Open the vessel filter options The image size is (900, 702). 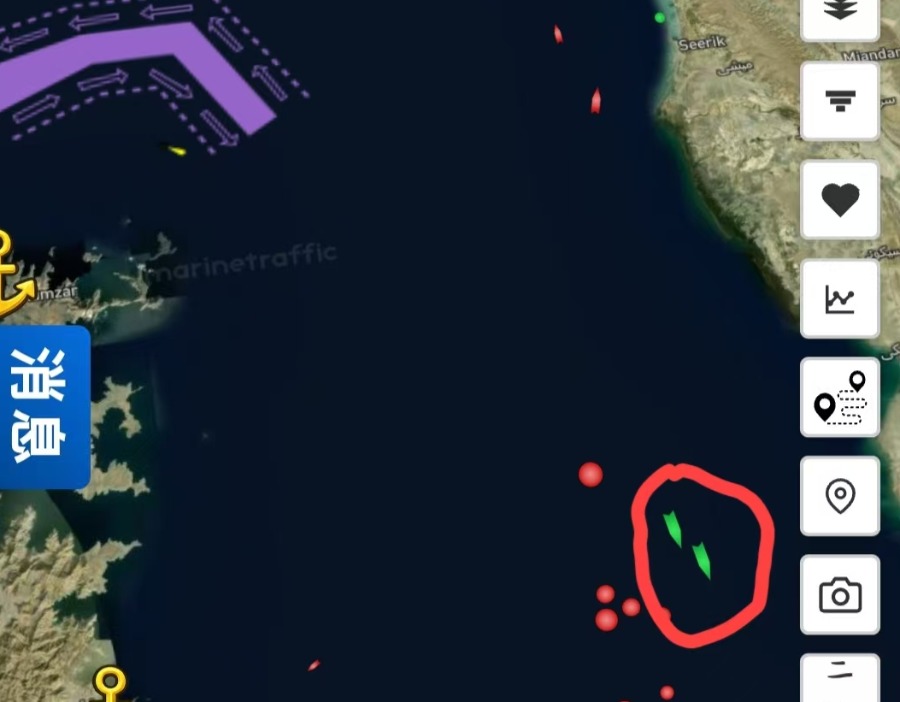839,101
